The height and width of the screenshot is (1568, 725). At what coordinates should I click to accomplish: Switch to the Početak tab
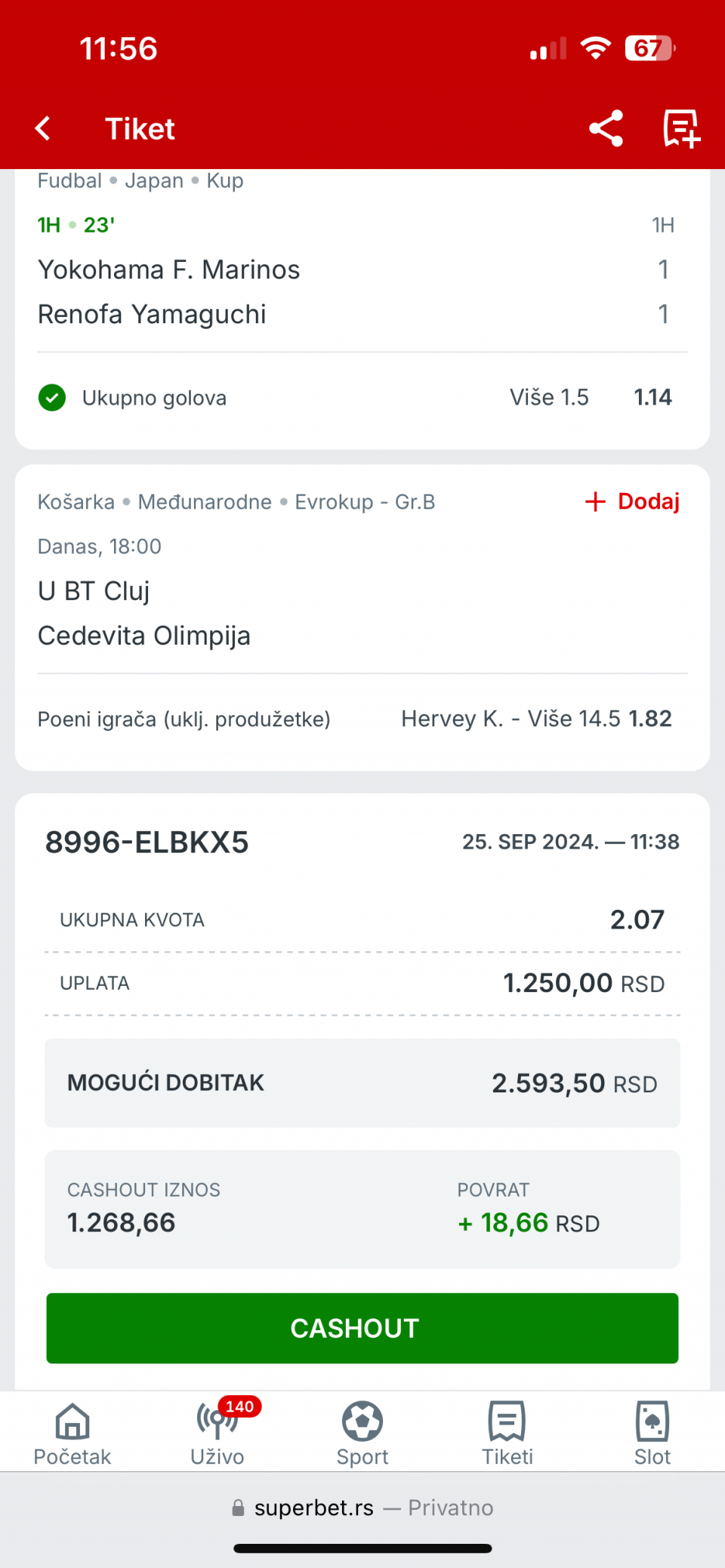72,1434
